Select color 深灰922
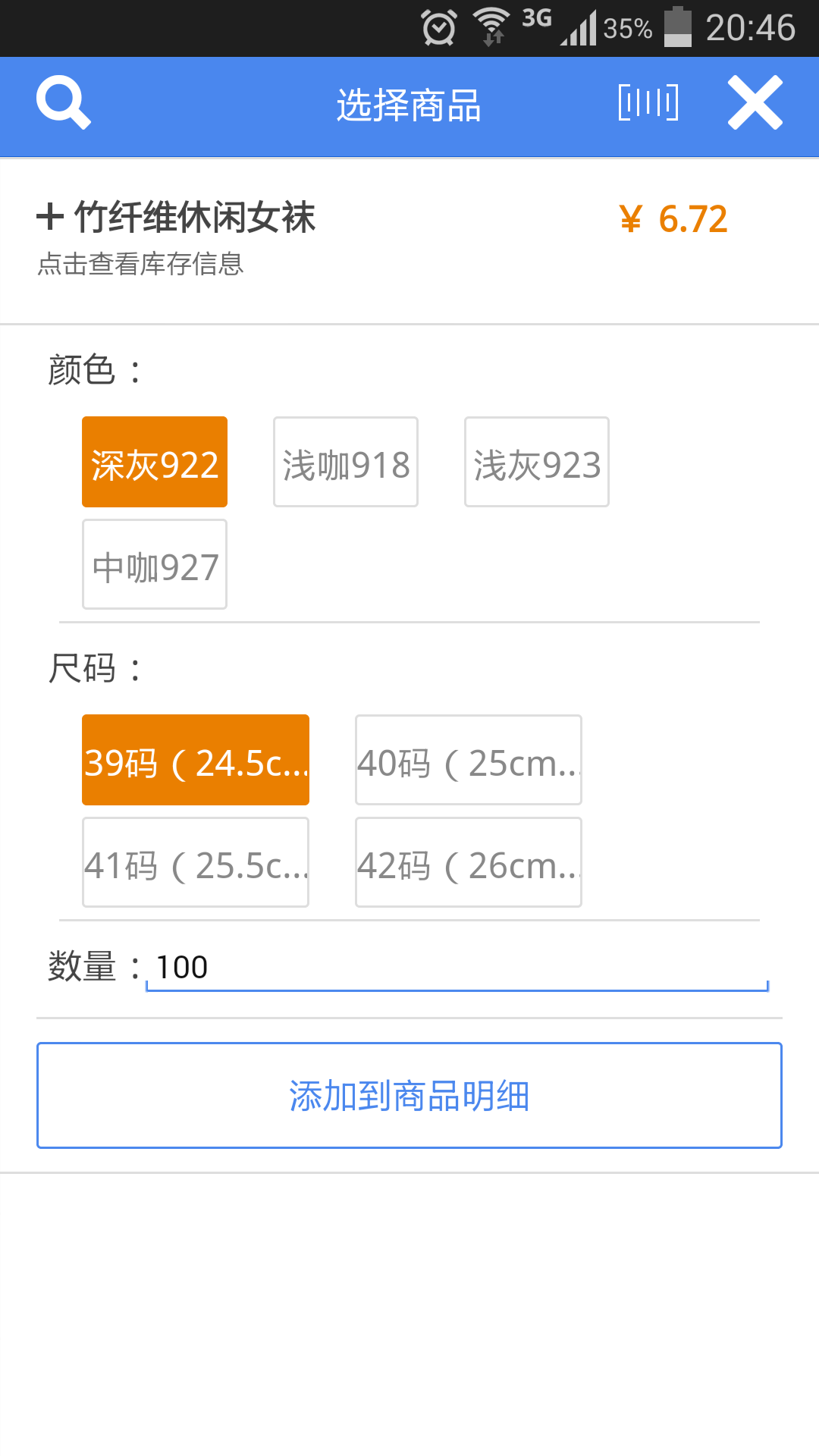 [155, 462]
